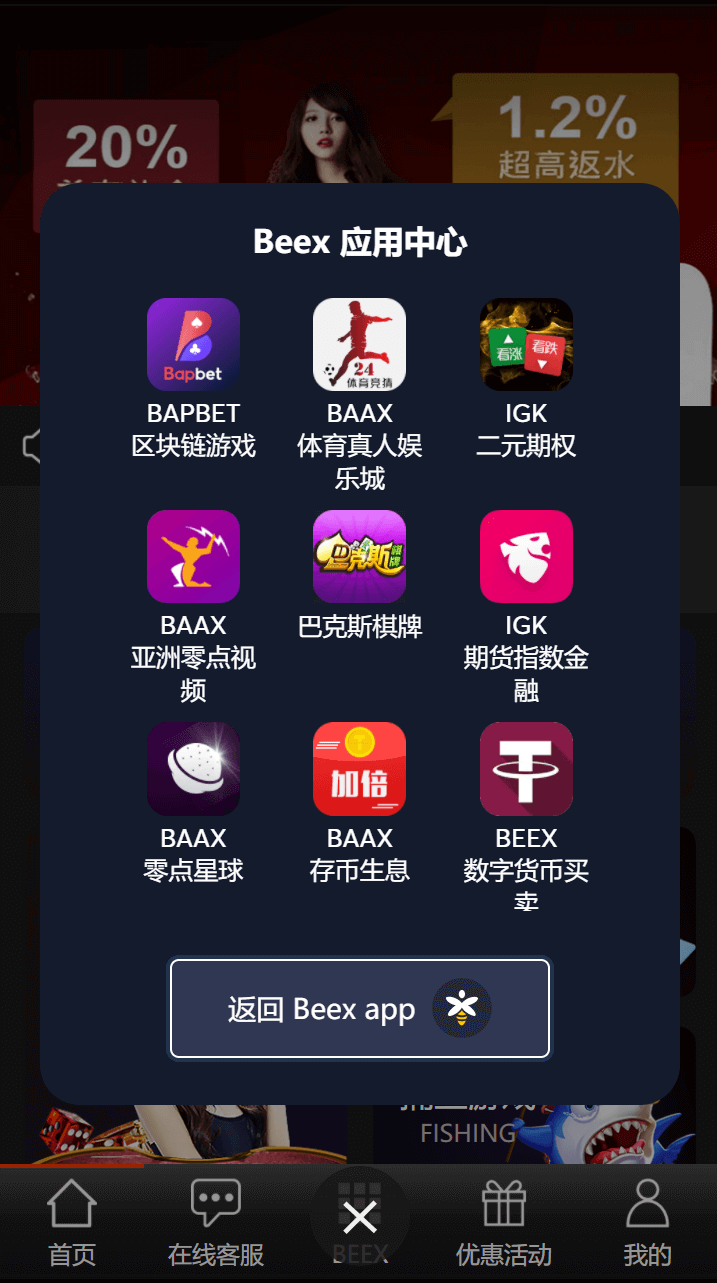Tap 返回 Beex app button

tap(360, 1008)
